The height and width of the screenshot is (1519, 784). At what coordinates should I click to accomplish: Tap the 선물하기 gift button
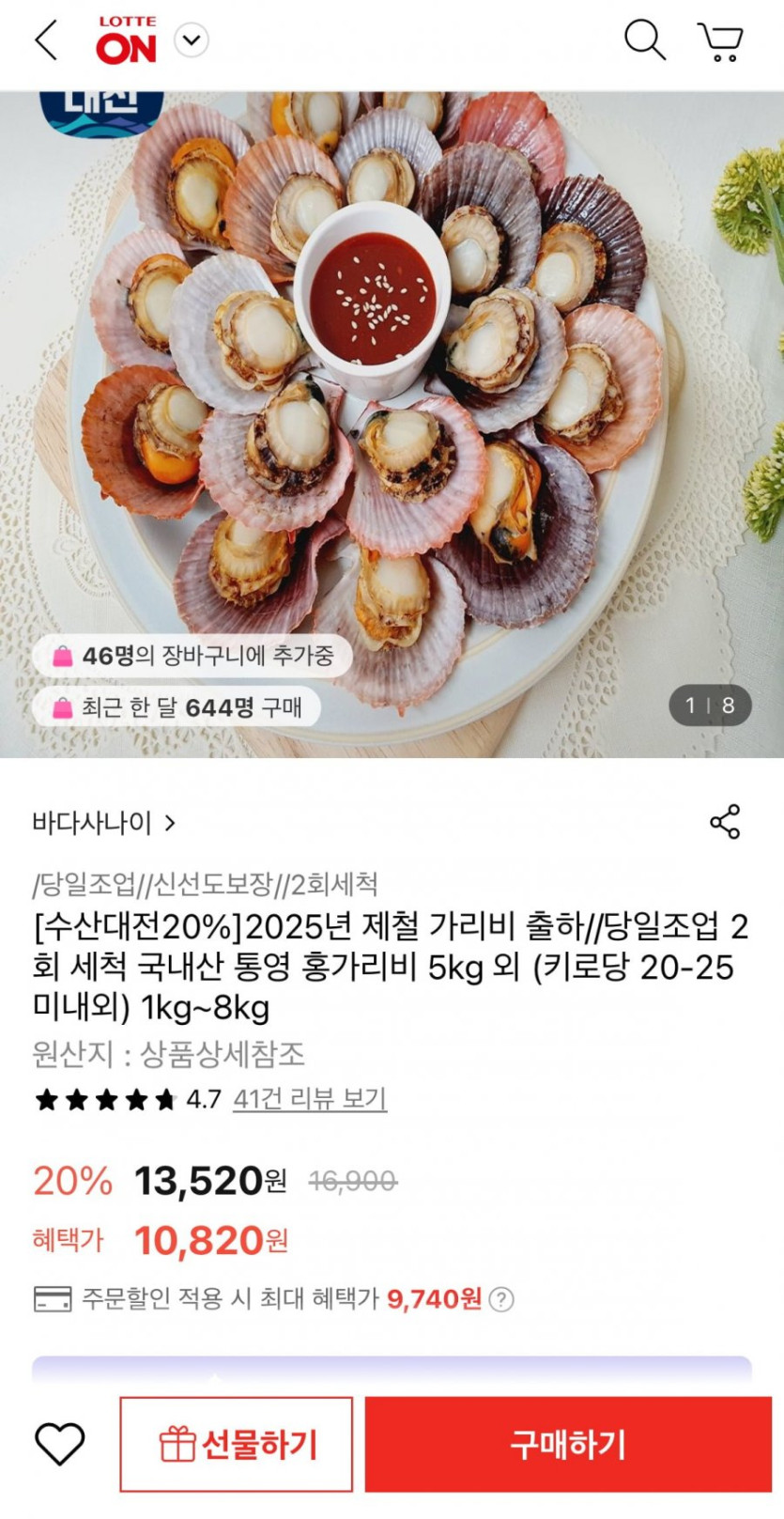pyautogui.click(x=237, y=1444)
